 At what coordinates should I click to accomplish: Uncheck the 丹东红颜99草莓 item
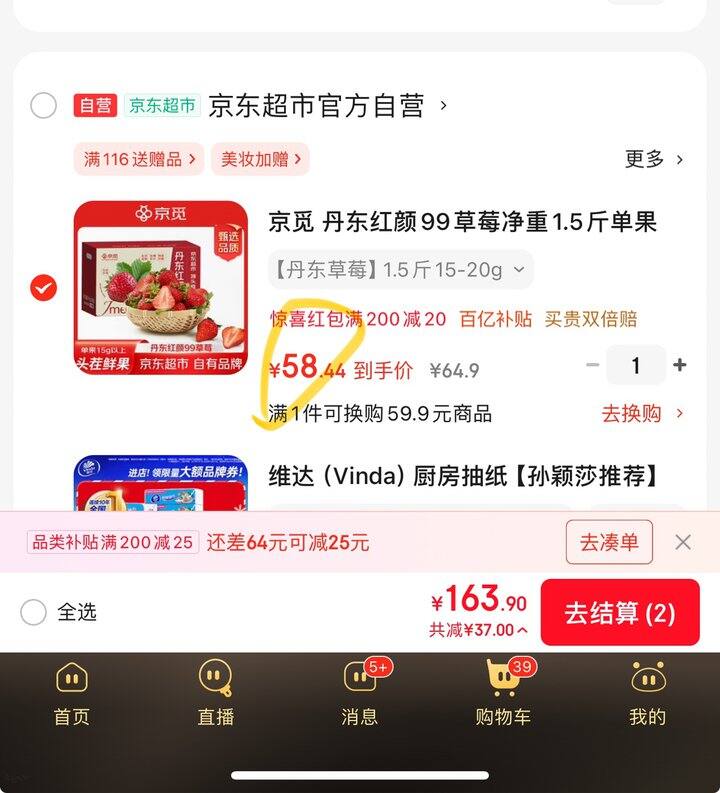tap(43, 289)
